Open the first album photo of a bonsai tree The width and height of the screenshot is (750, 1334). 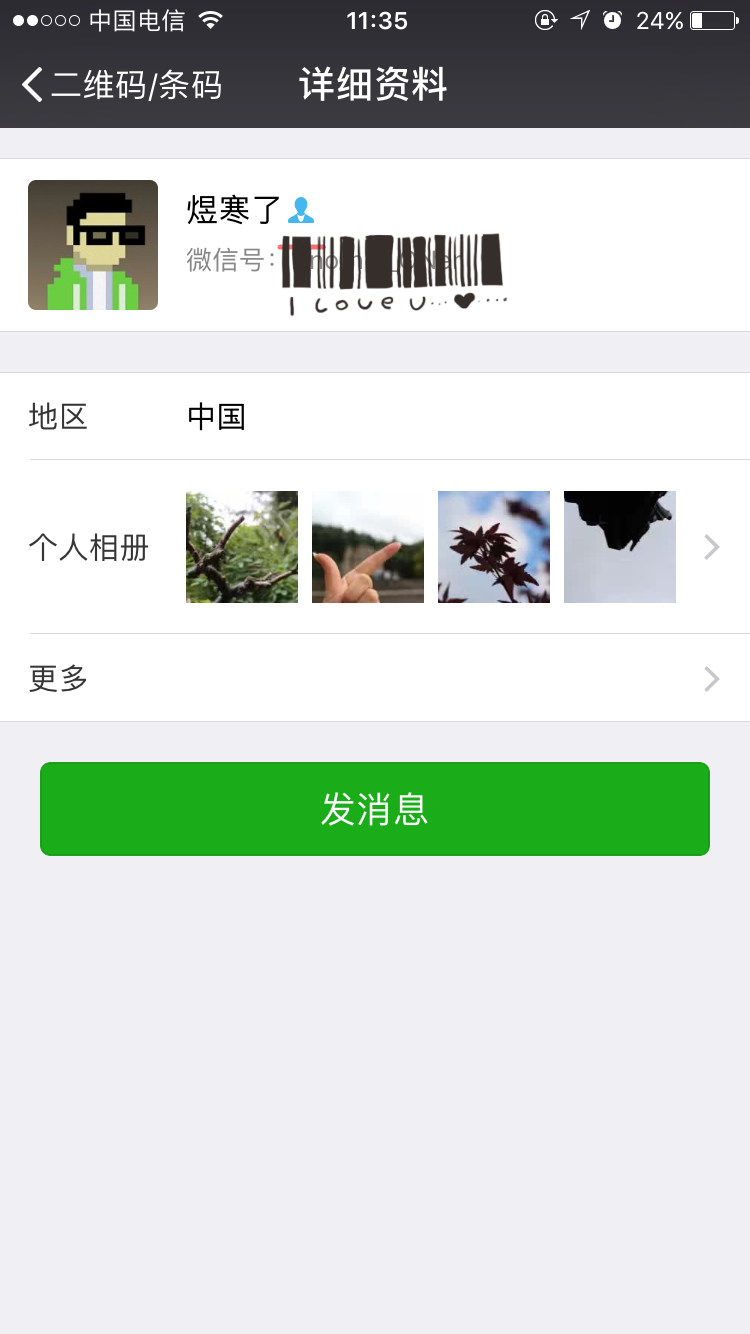(240, 546)
